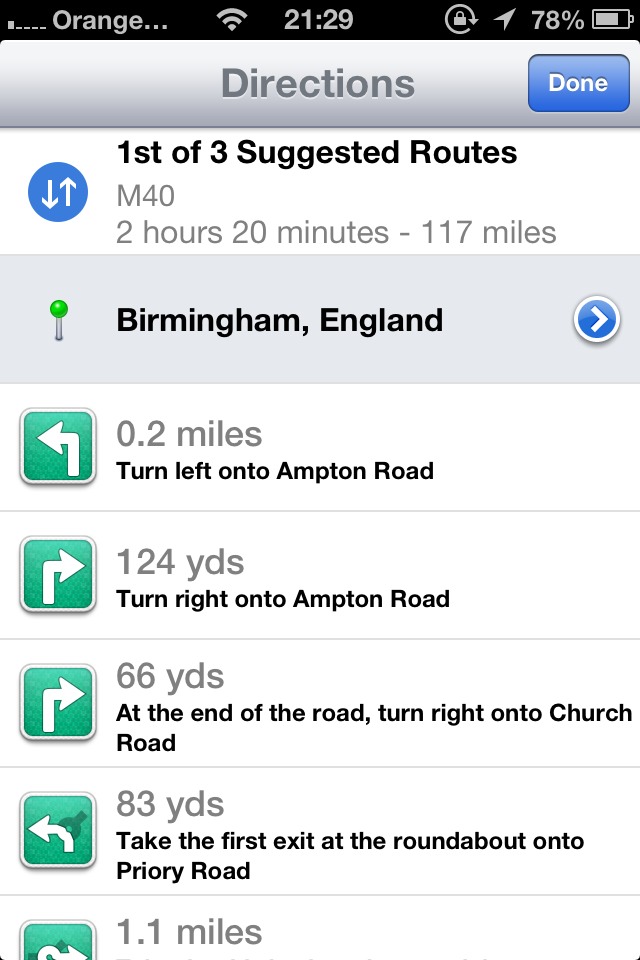Image resolution: width=640 pixels, height=960 pixels.
Task: Open details for Birmingham, England
Action: [x=597, y=321]
